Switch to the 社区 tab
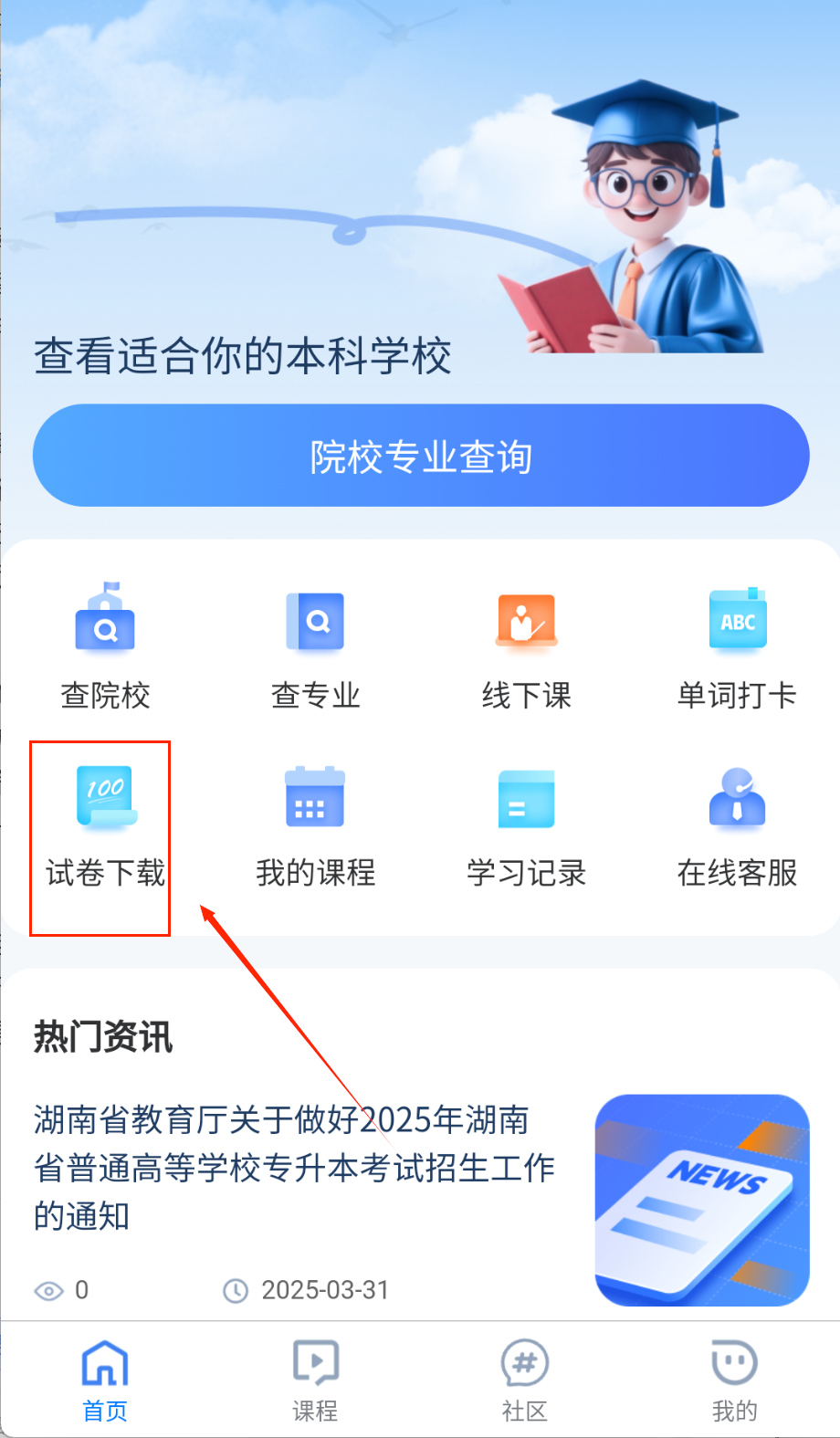 [525, 1380]
